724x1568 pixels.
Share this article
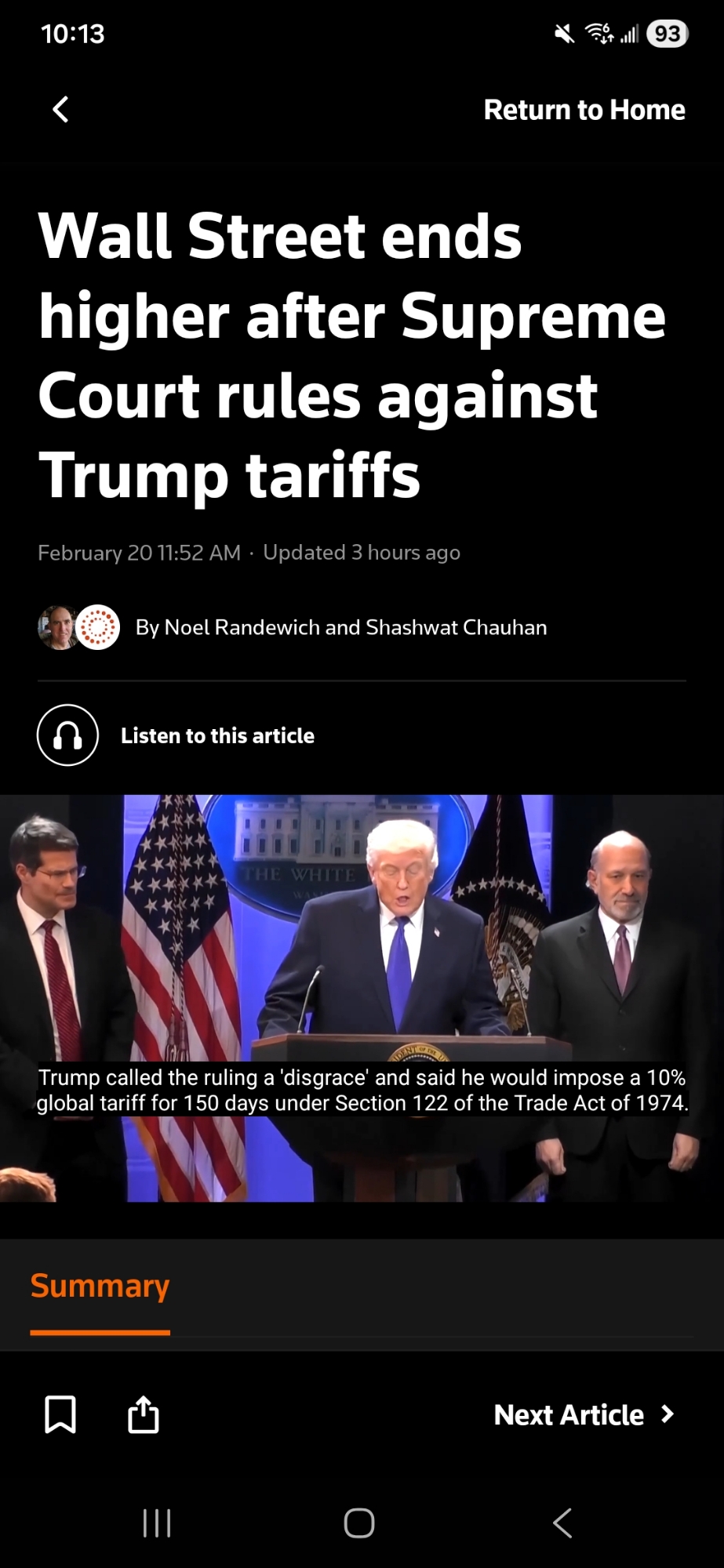point(143,1414)
